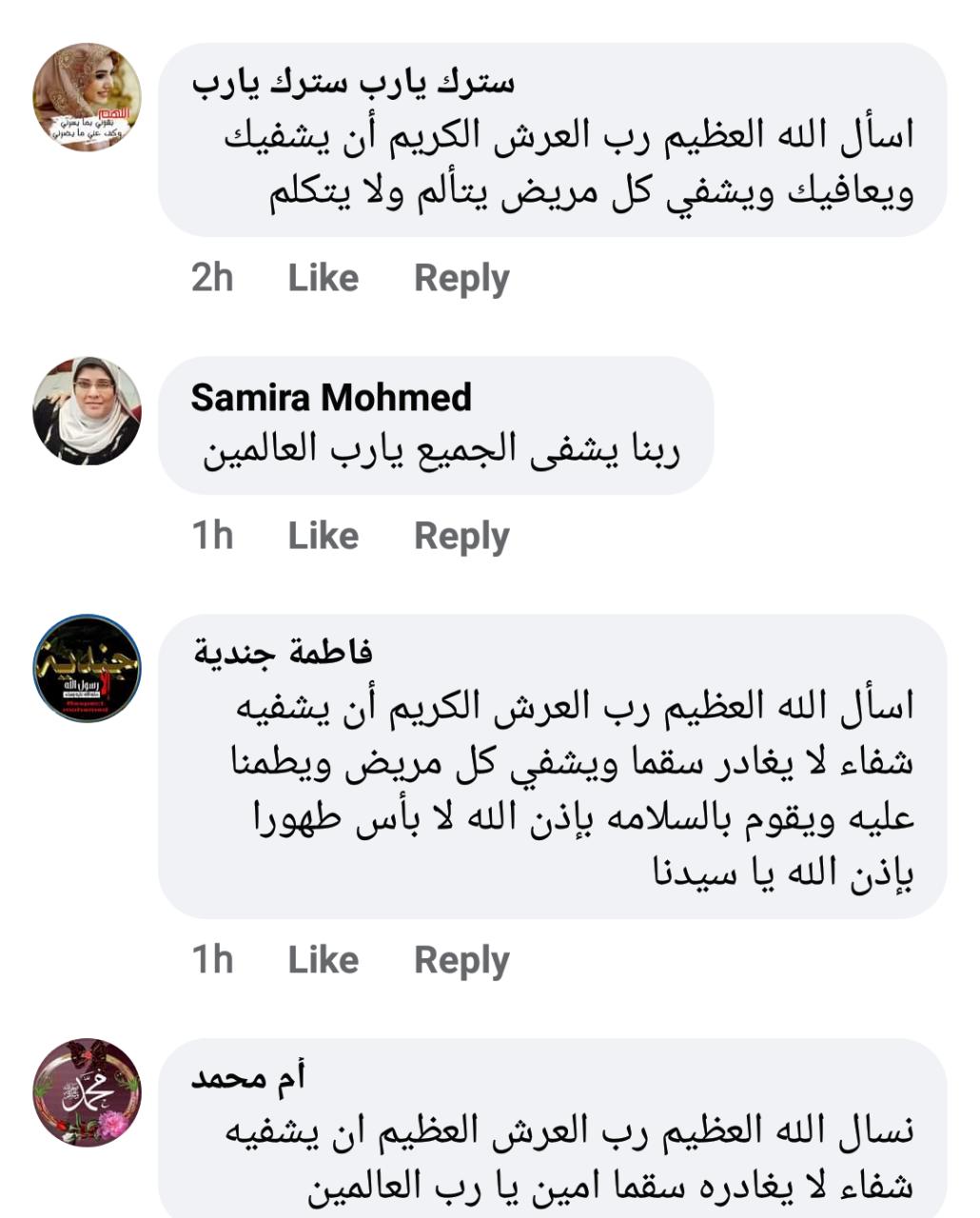The width and height of the screenshot is (980, 1218).
Task: Open the profile picture of فاطمة جندية
Action: (87, 668)
